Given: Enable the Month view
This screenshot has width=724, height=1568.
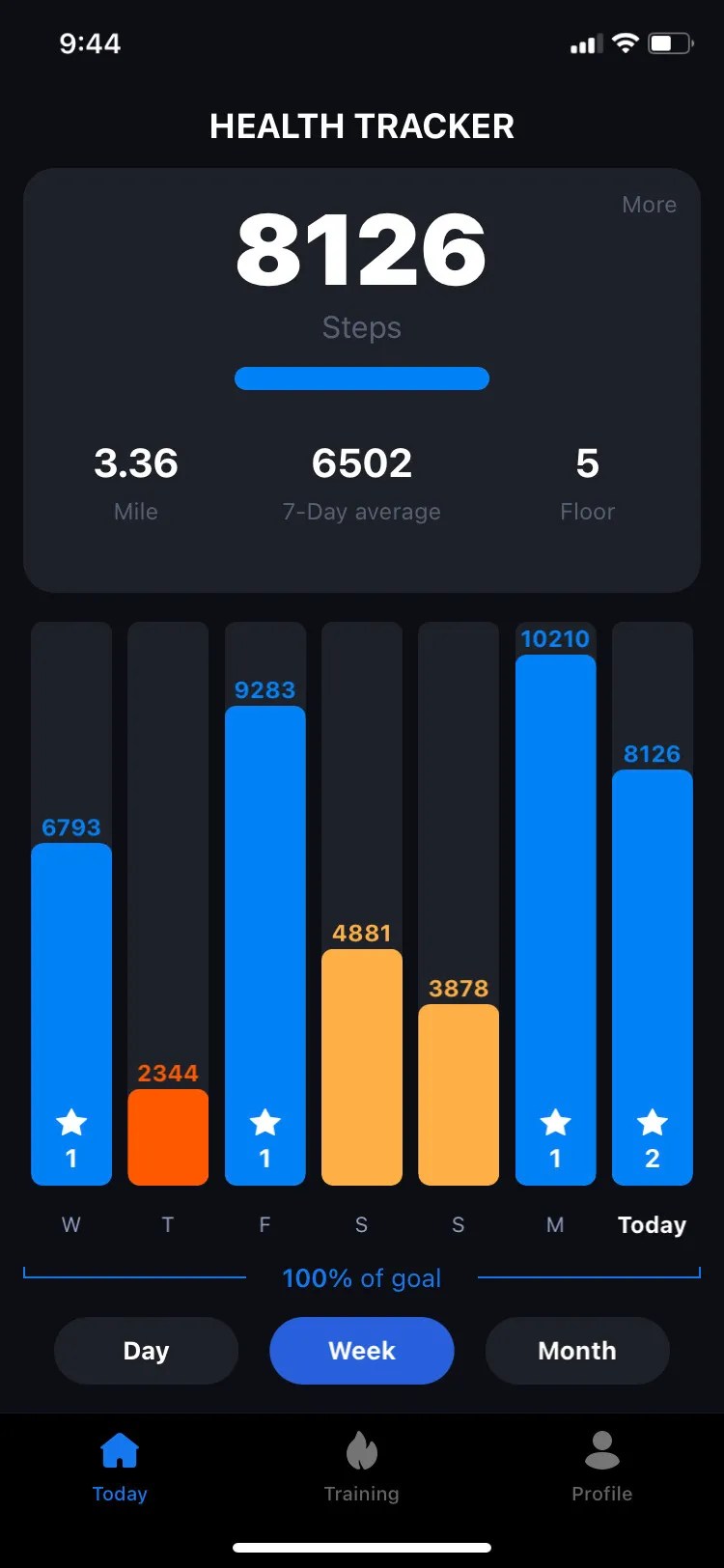Looking at the screenshot, I should coord(576,1351).
